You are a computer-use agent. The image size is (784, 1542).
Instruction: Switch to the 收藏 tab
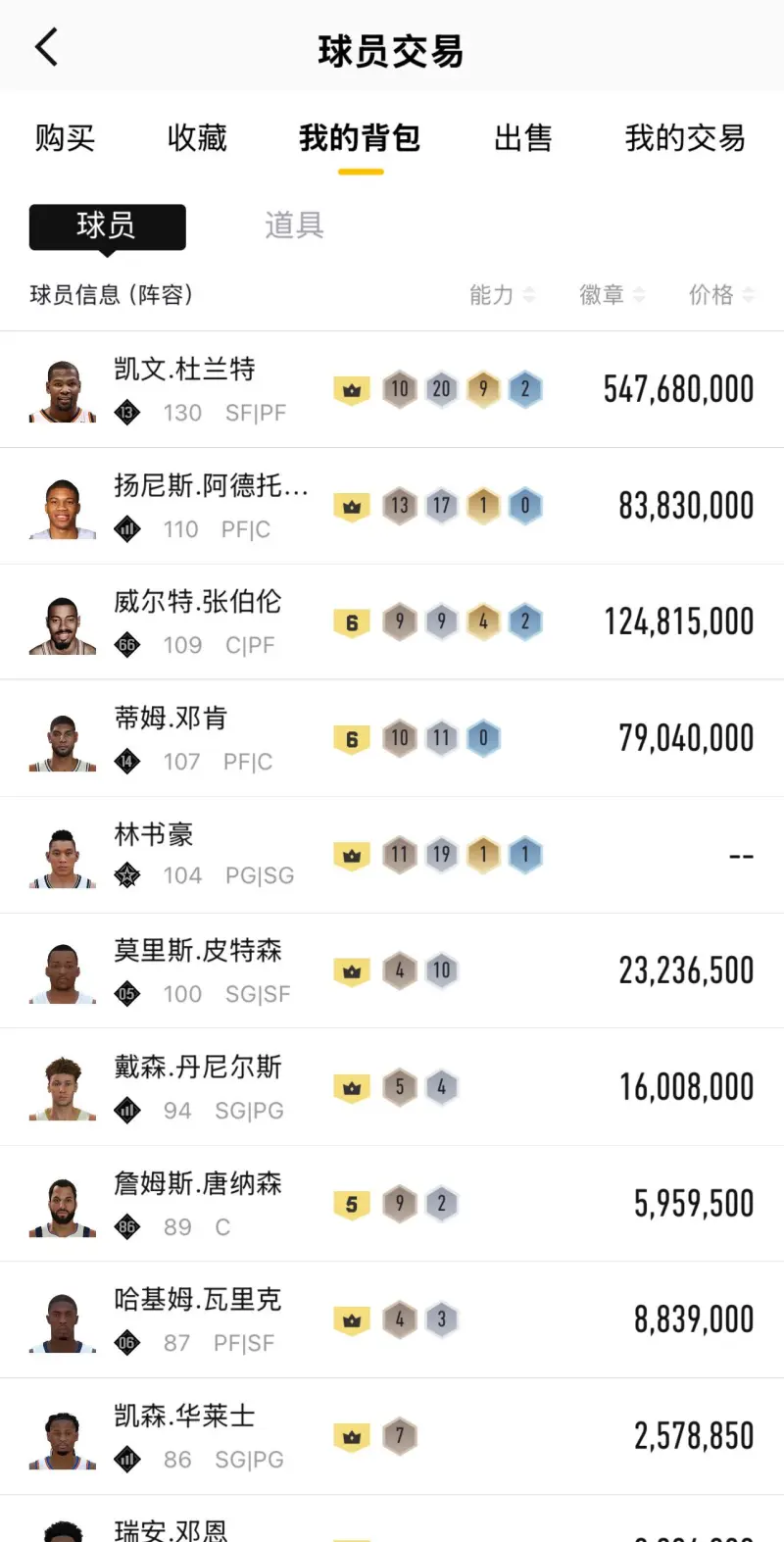click(196, 138)
